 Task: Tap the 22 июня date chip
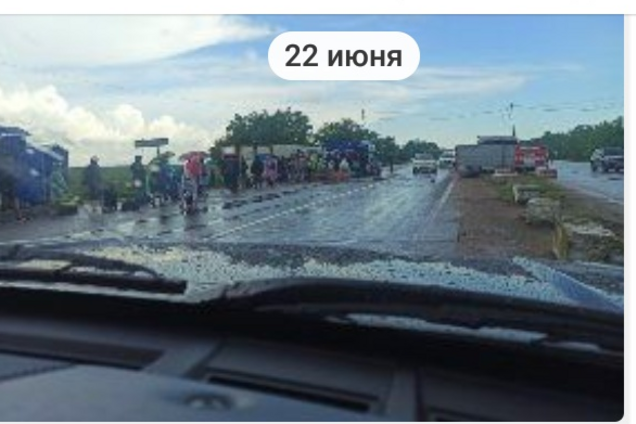pyautogui.click(x=343, y=56)
